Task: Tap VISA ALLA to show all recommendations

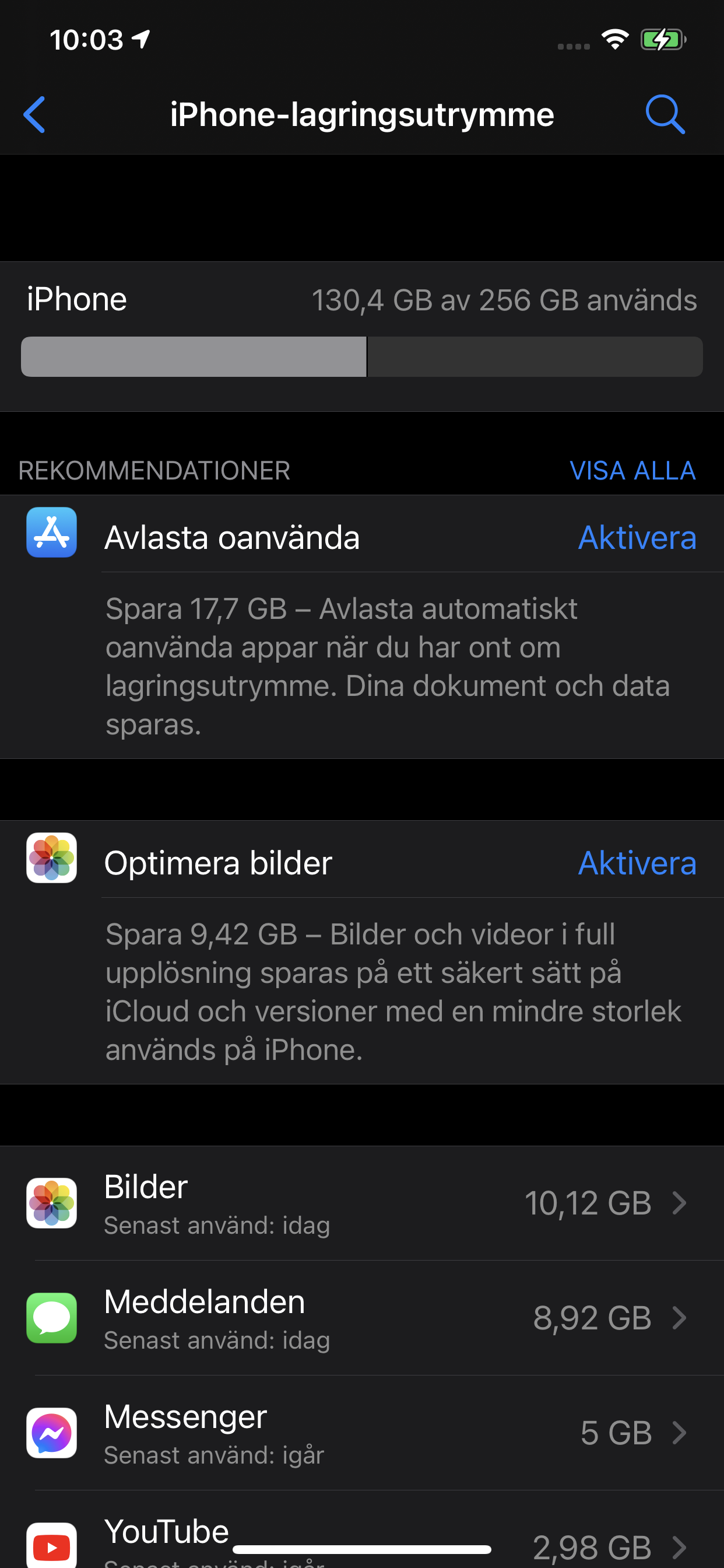Action: (632, 471)
